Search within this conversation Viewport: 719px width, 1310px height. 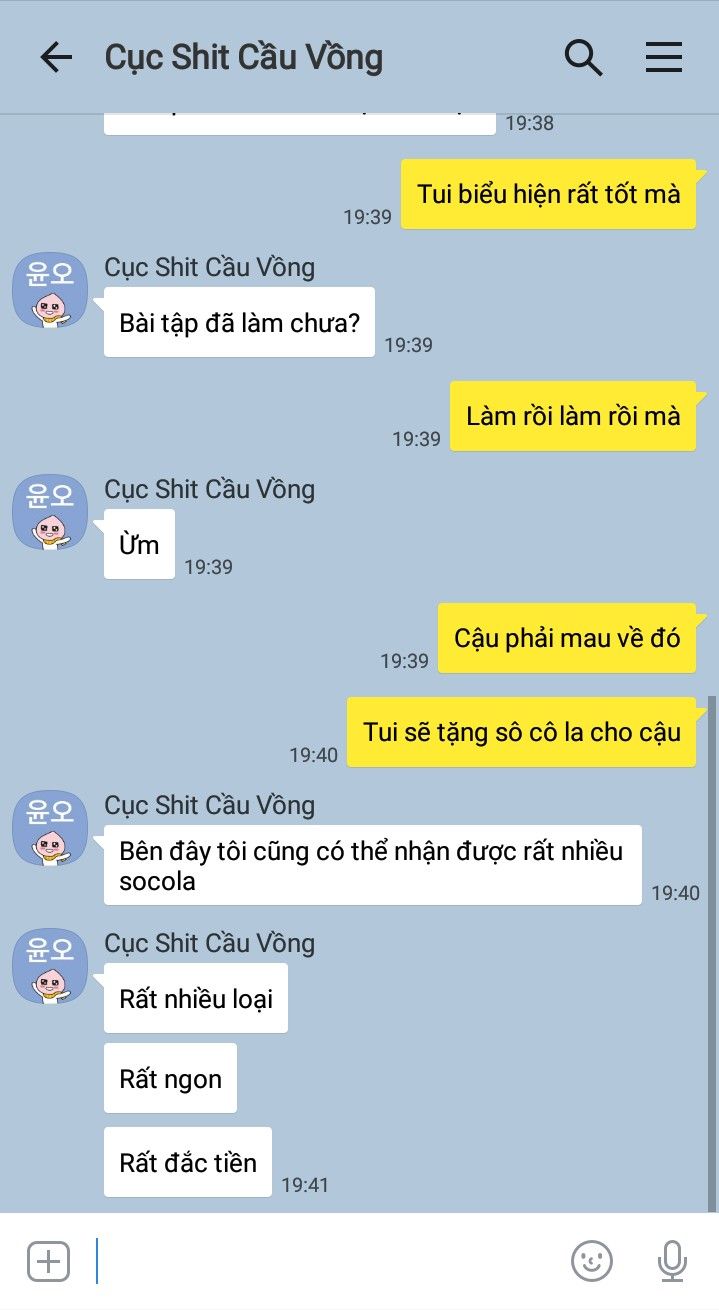583,58
